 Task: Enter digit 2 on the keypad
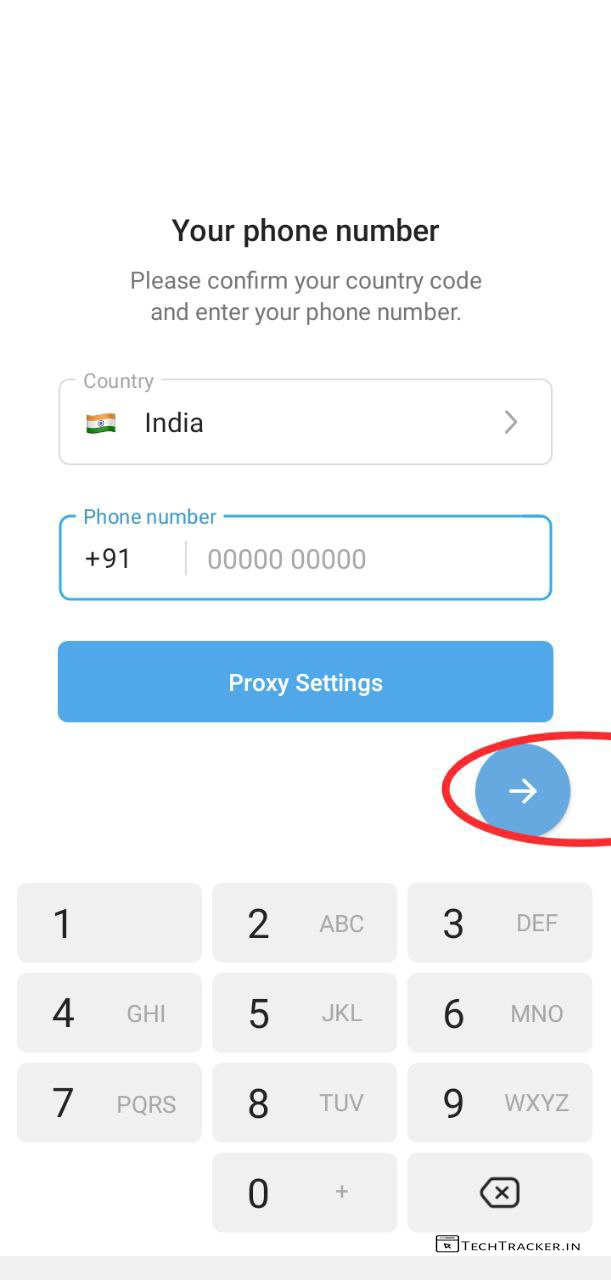pos(304,923)
